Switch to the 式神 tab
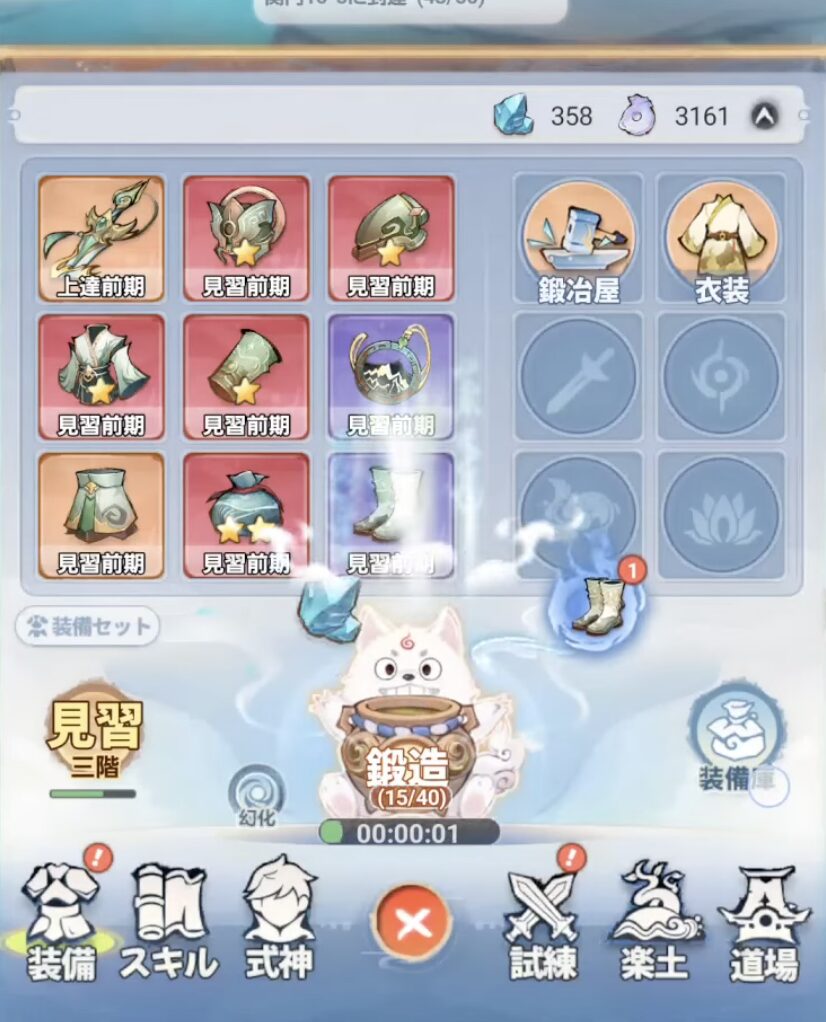 pos(280,920)
